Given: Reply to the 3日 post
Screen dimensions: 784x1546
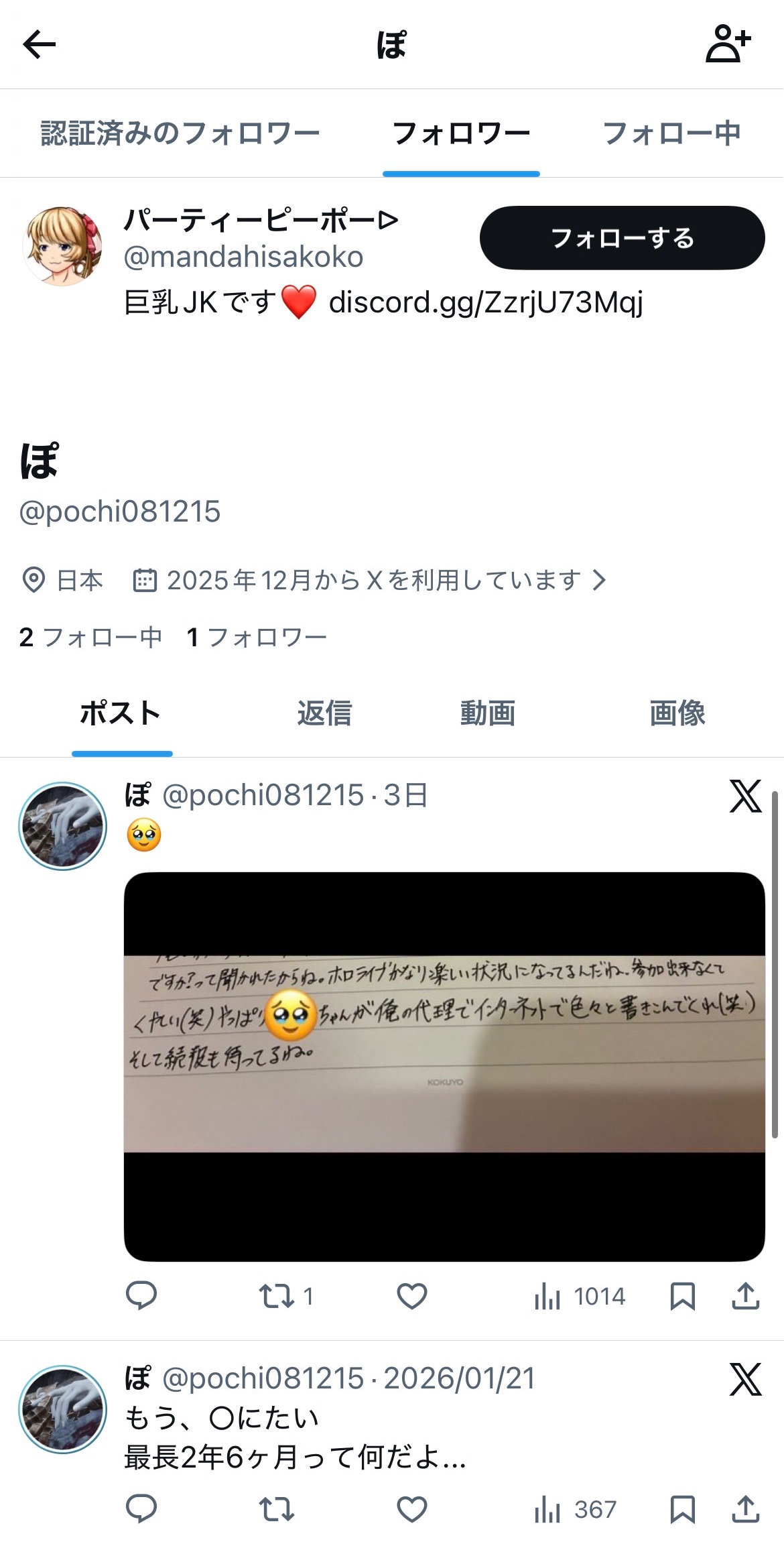Looking at the screenshot, I should pyautogui.click(x=141, y=1296).
